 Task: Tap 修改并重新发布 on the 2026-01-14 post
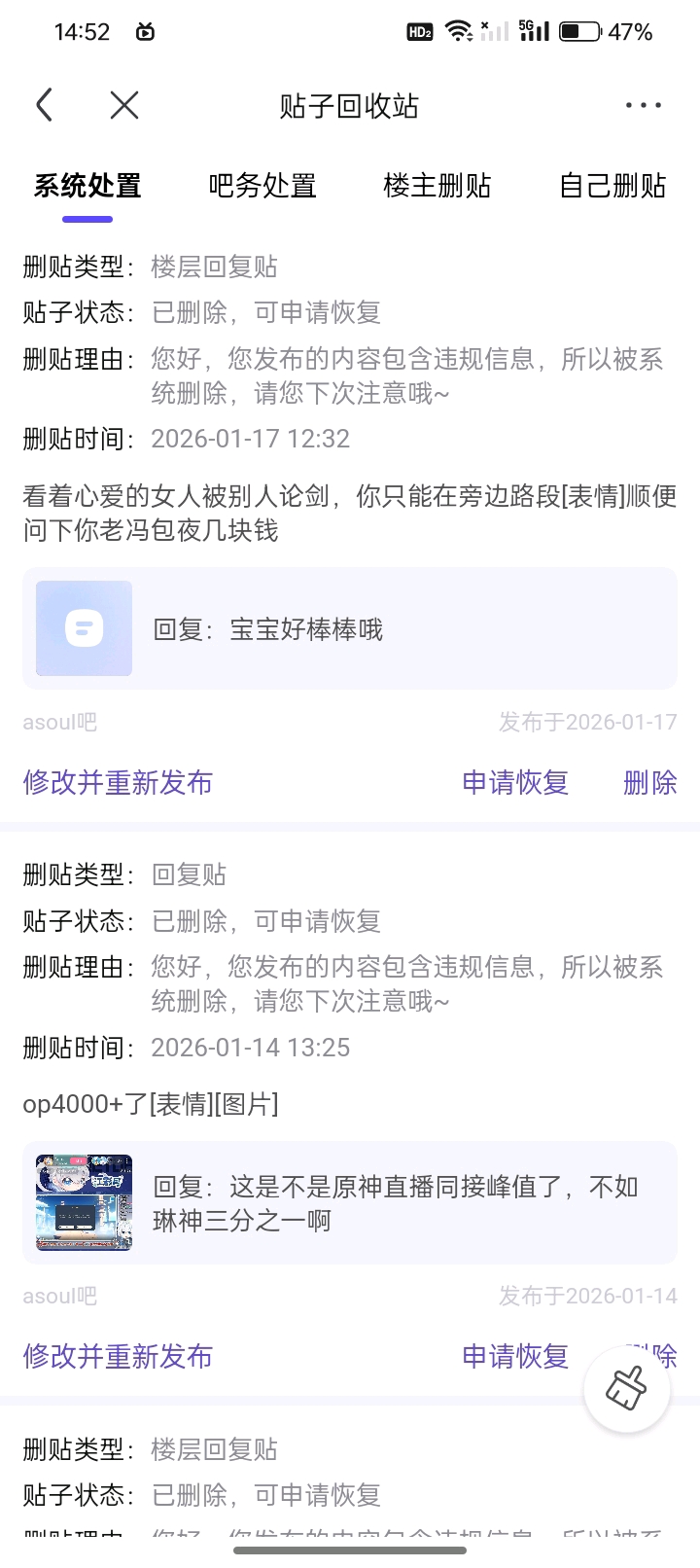tap(118, 1356)
